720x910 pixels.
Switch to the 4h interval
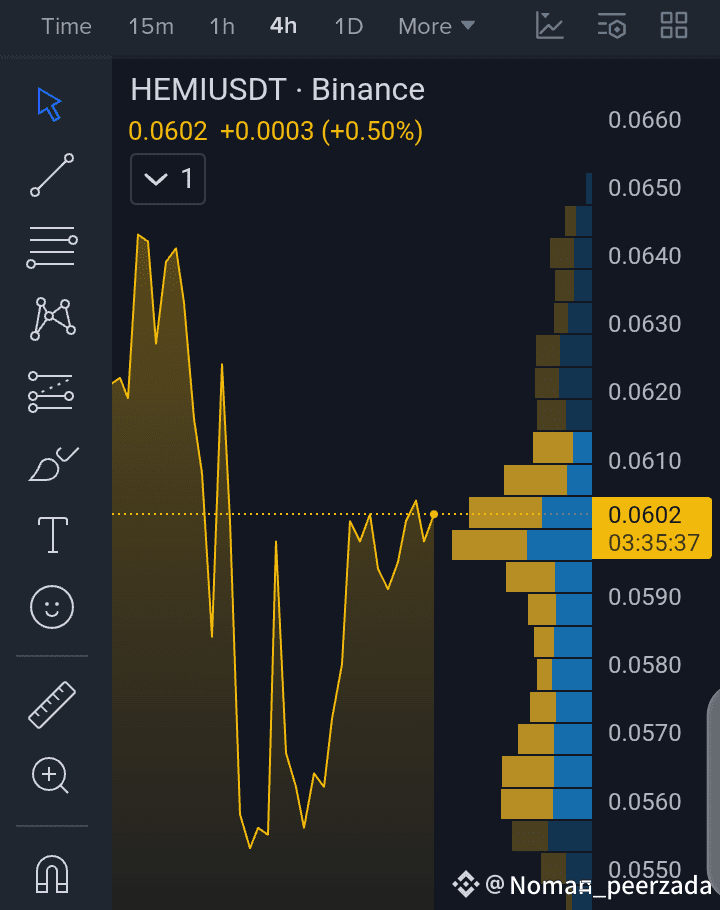pos(283,26)
